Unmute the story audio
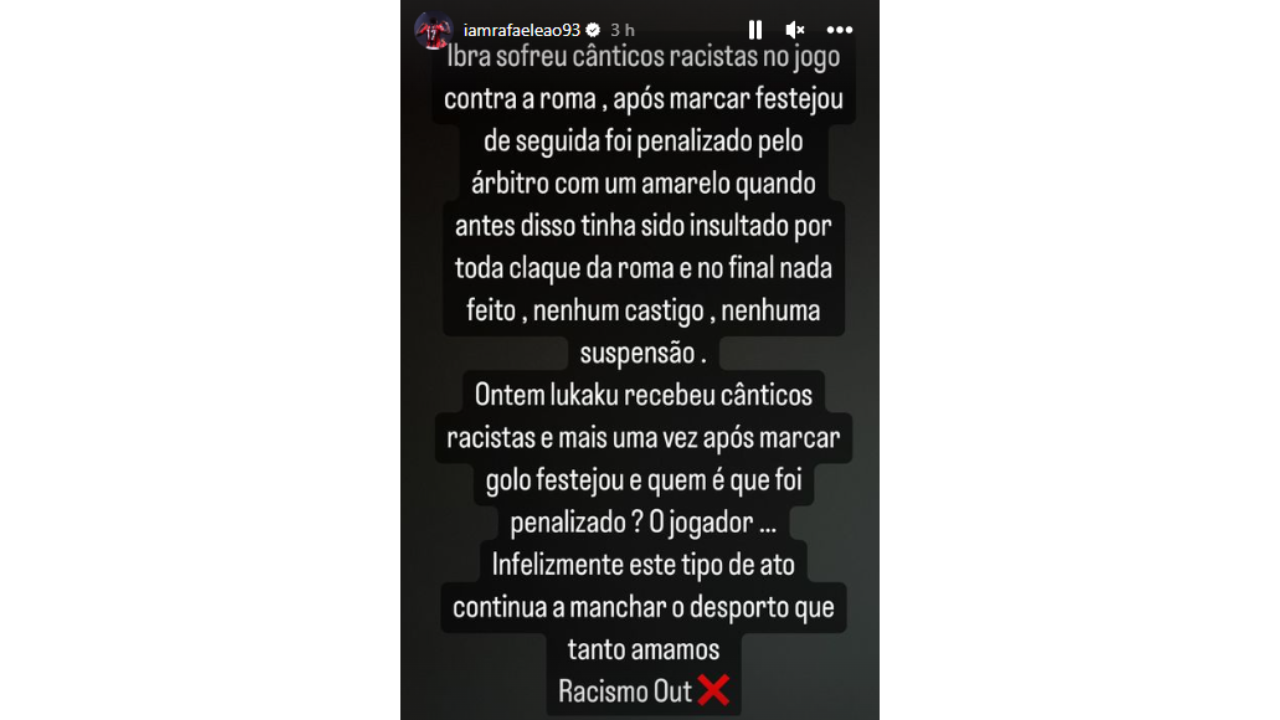The height and width of the screenshot is (720, 1280). [795, 30]
